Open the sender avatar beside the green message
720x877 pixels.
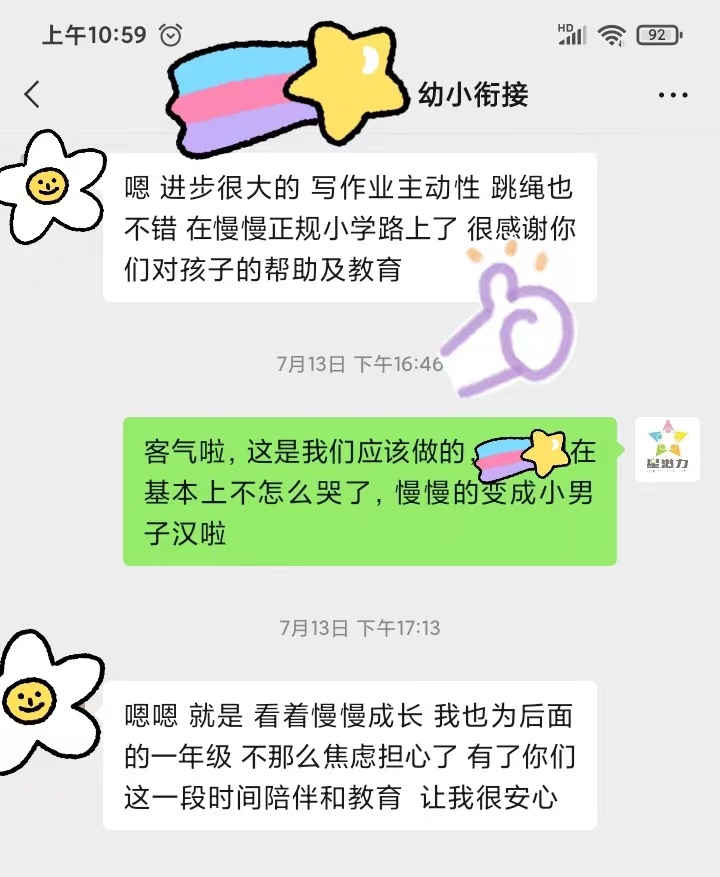coord(667,449)
